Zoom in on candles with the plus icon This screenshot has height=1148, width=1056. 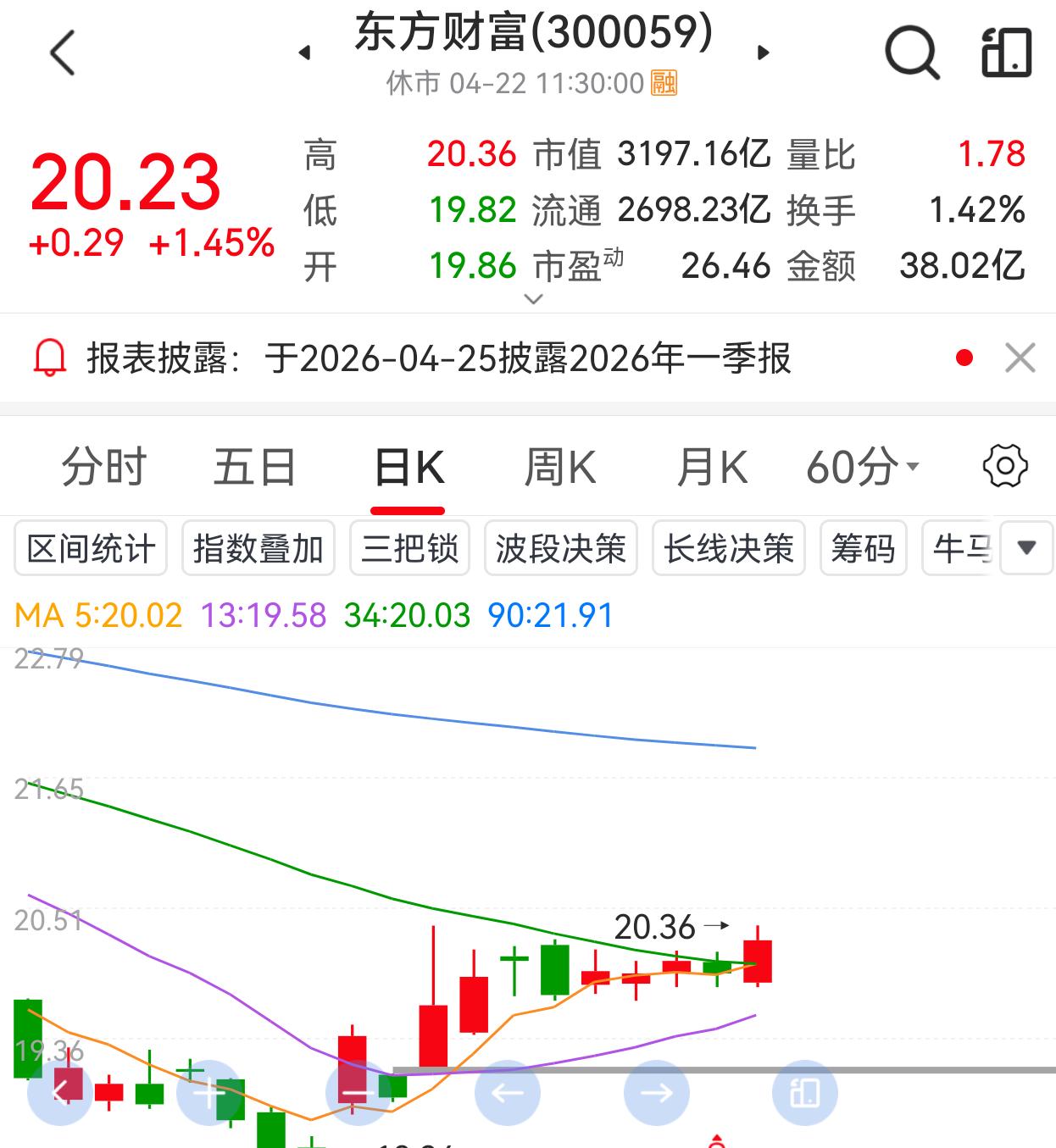point(209,1093)
